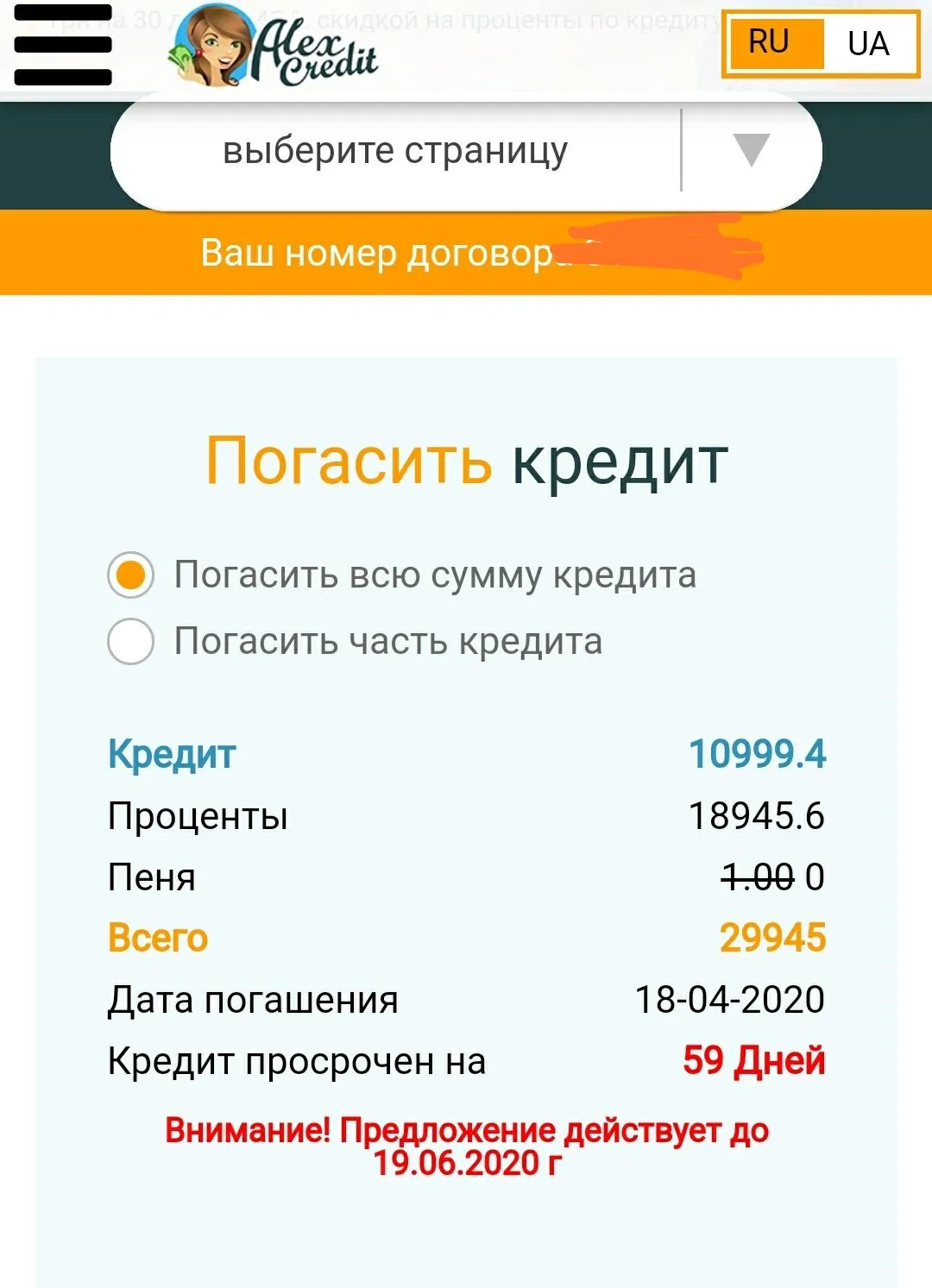Expand the "выберите страницу" dropdown
Image resolution: width=932 pixels, height=1288 pixels.
coord(466,152)
